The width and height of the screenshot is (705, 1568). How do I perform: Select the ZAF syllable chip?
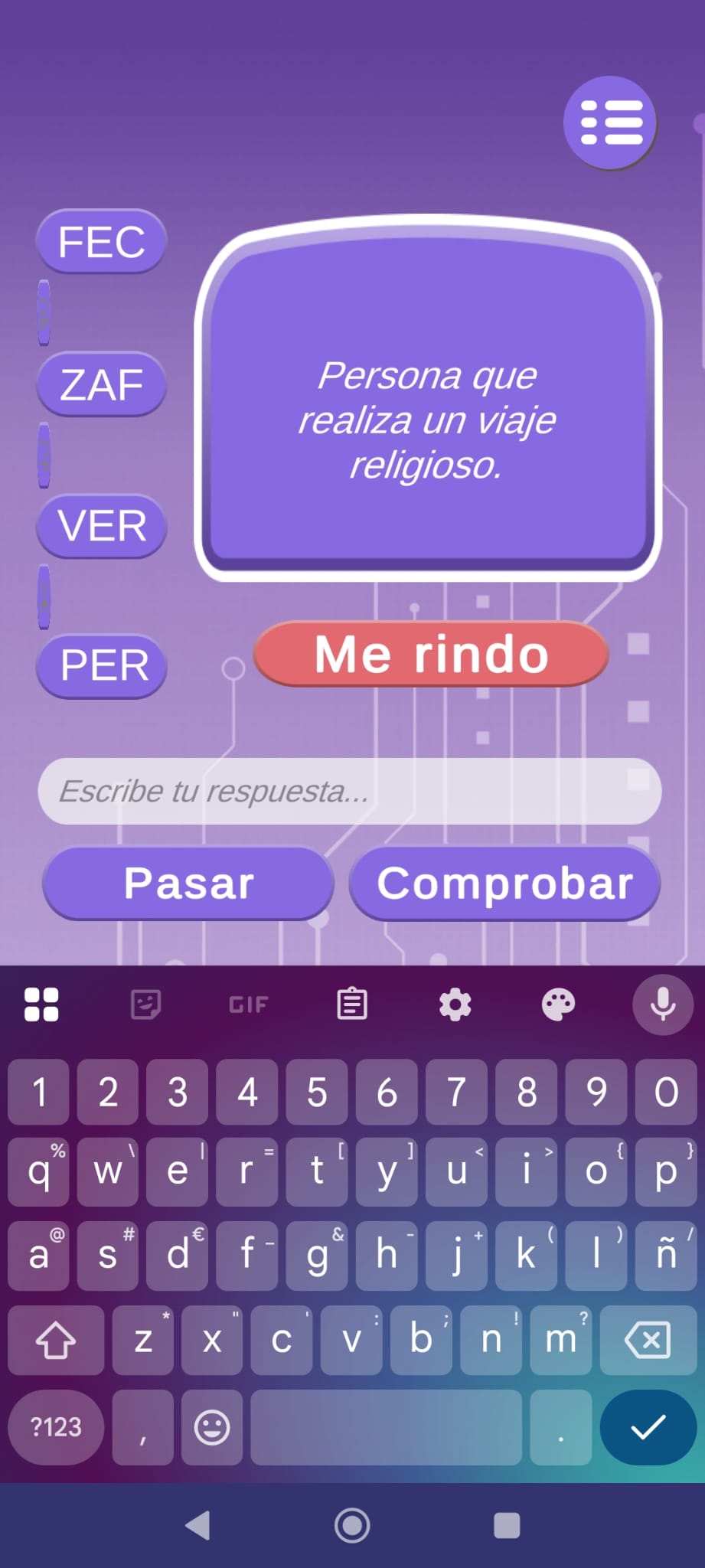click(101, 384)
